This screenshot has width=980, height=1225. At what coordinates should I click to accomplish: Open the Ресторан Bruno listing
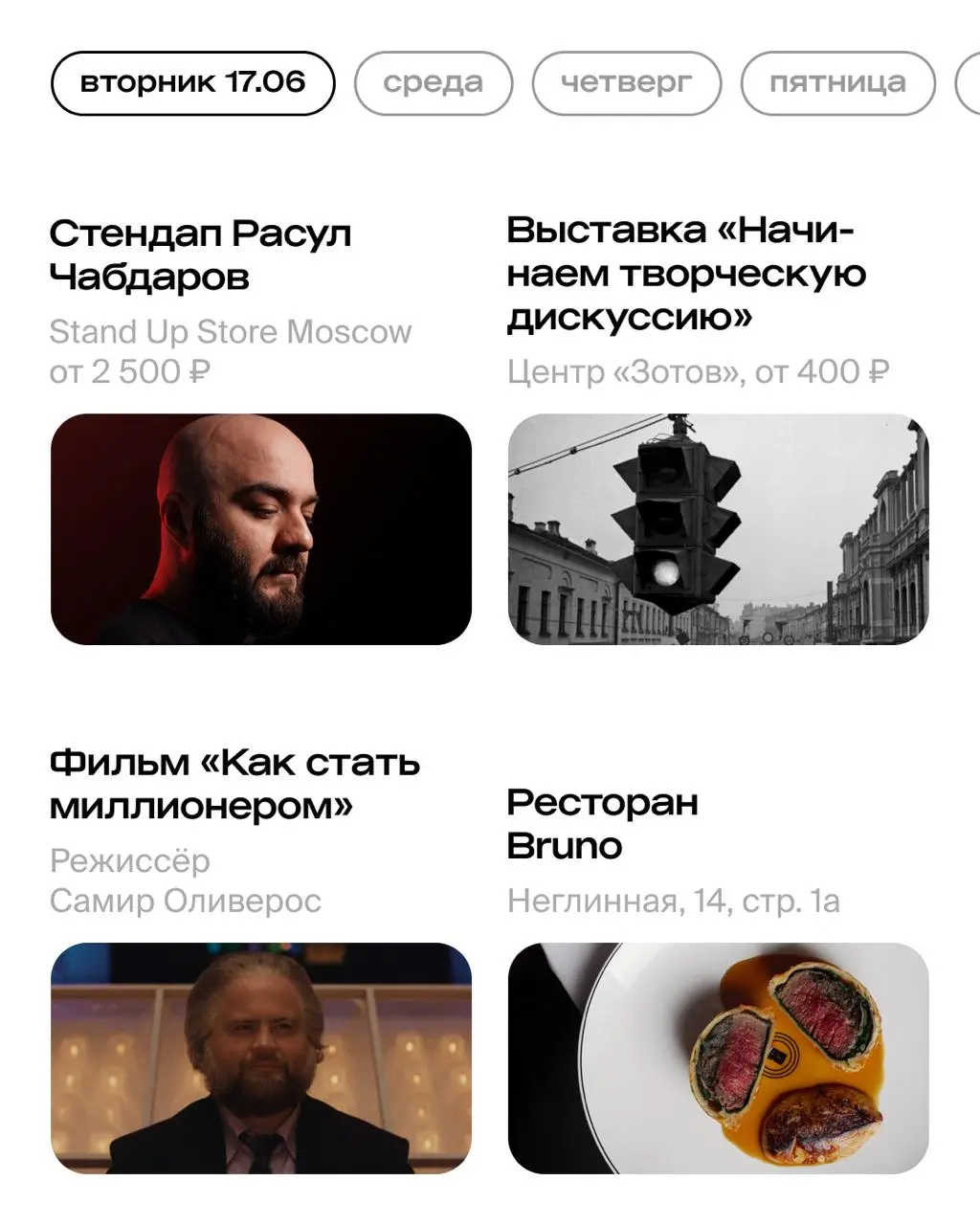point(604,824)
